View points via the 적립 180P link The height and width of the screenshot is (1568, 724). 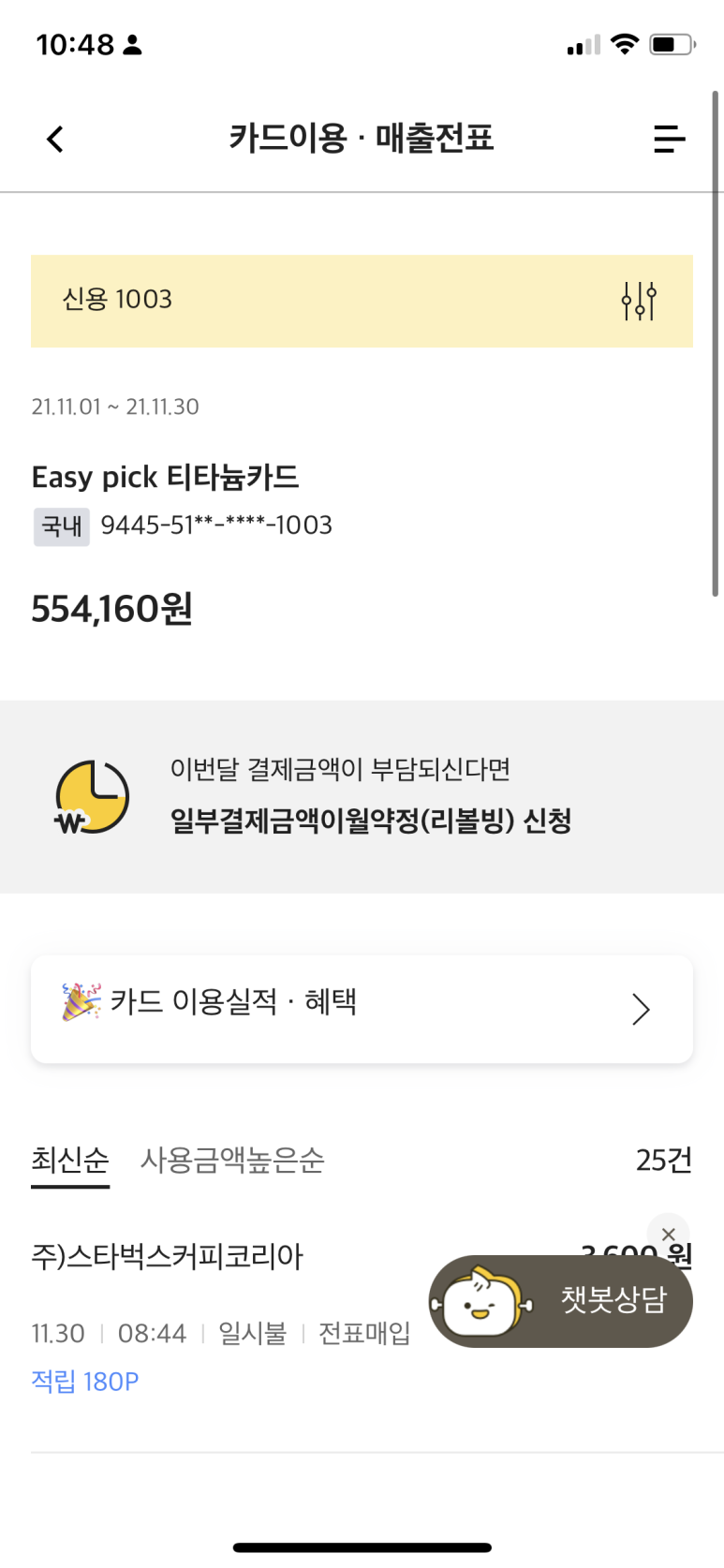pyautogui.click(x=84, y=1382)
